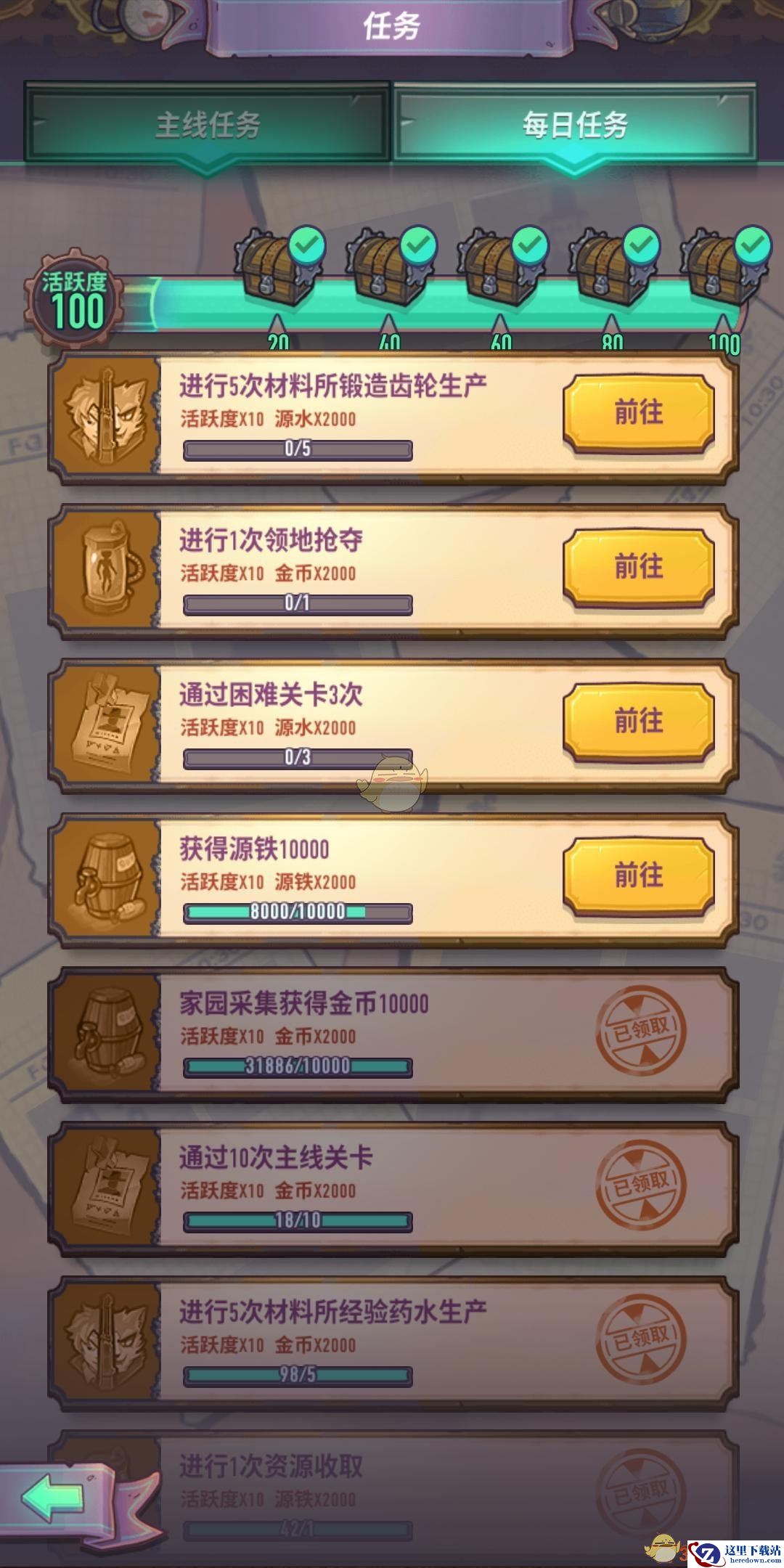
Task: Go to 进行1次领地抢夺 via 前往
Action: coord(639,567)
